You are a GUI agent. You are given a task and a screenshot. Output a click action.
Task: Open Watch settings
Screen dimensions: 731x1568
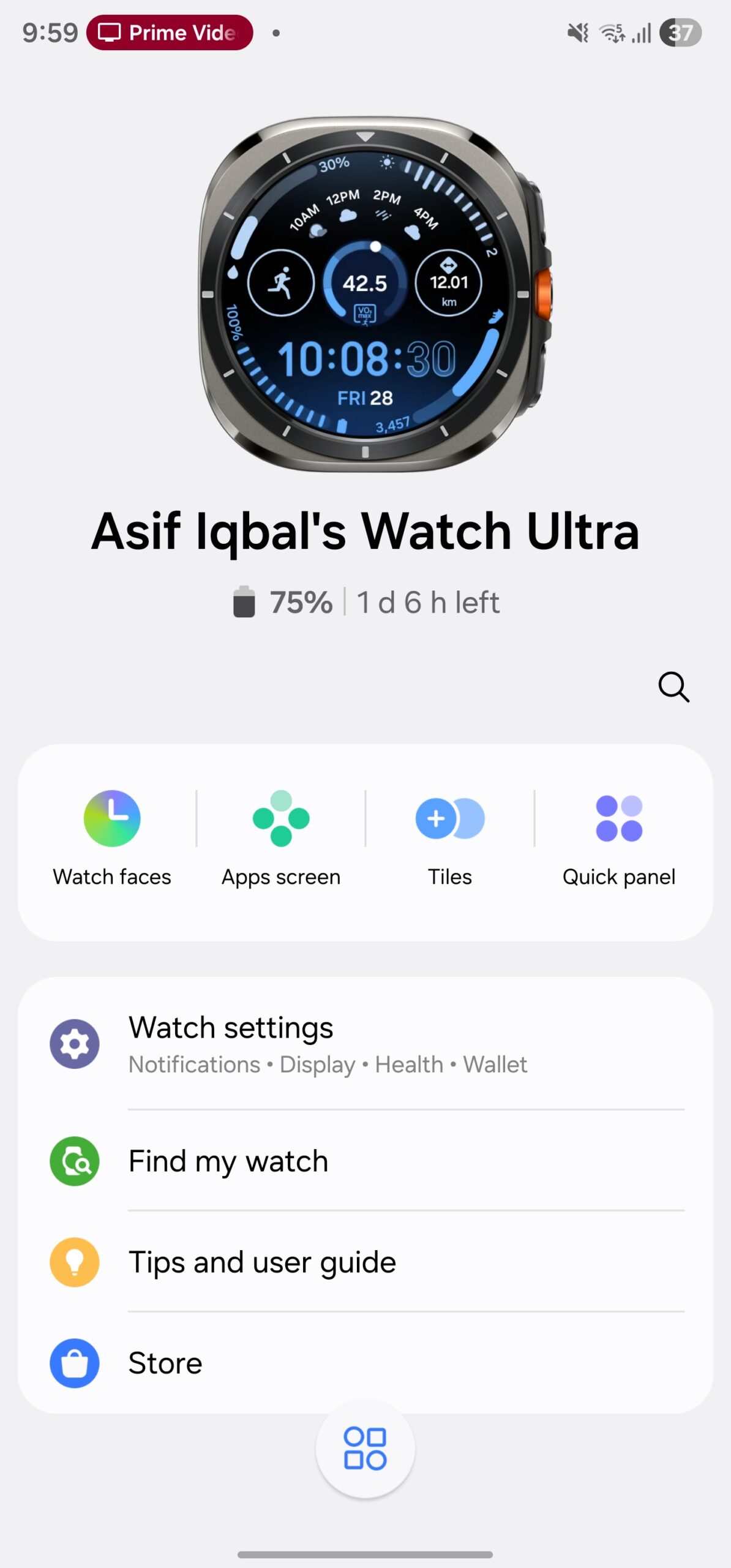point(365,1044)
